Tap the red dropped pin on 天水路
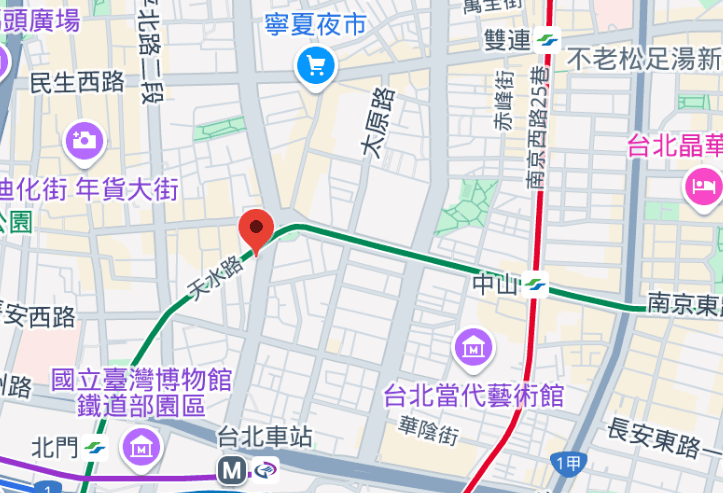Image resolution: width=723 pixels, height=493 pixels. pyautogui.click(x=256, y=231)
